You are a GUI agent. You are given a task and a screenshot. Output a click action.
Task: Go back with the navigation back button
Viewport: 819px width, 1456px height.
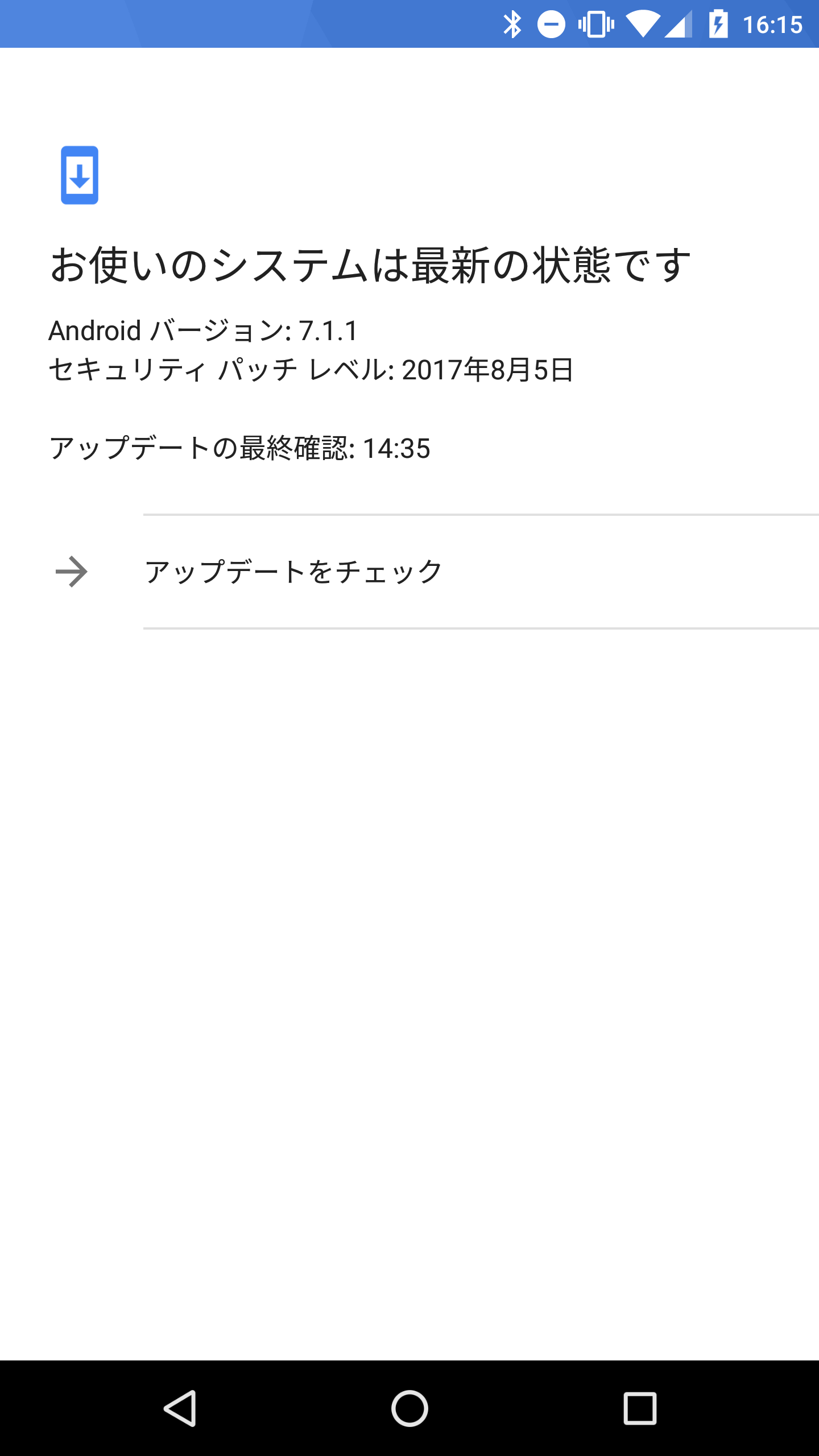(180, 1408)
